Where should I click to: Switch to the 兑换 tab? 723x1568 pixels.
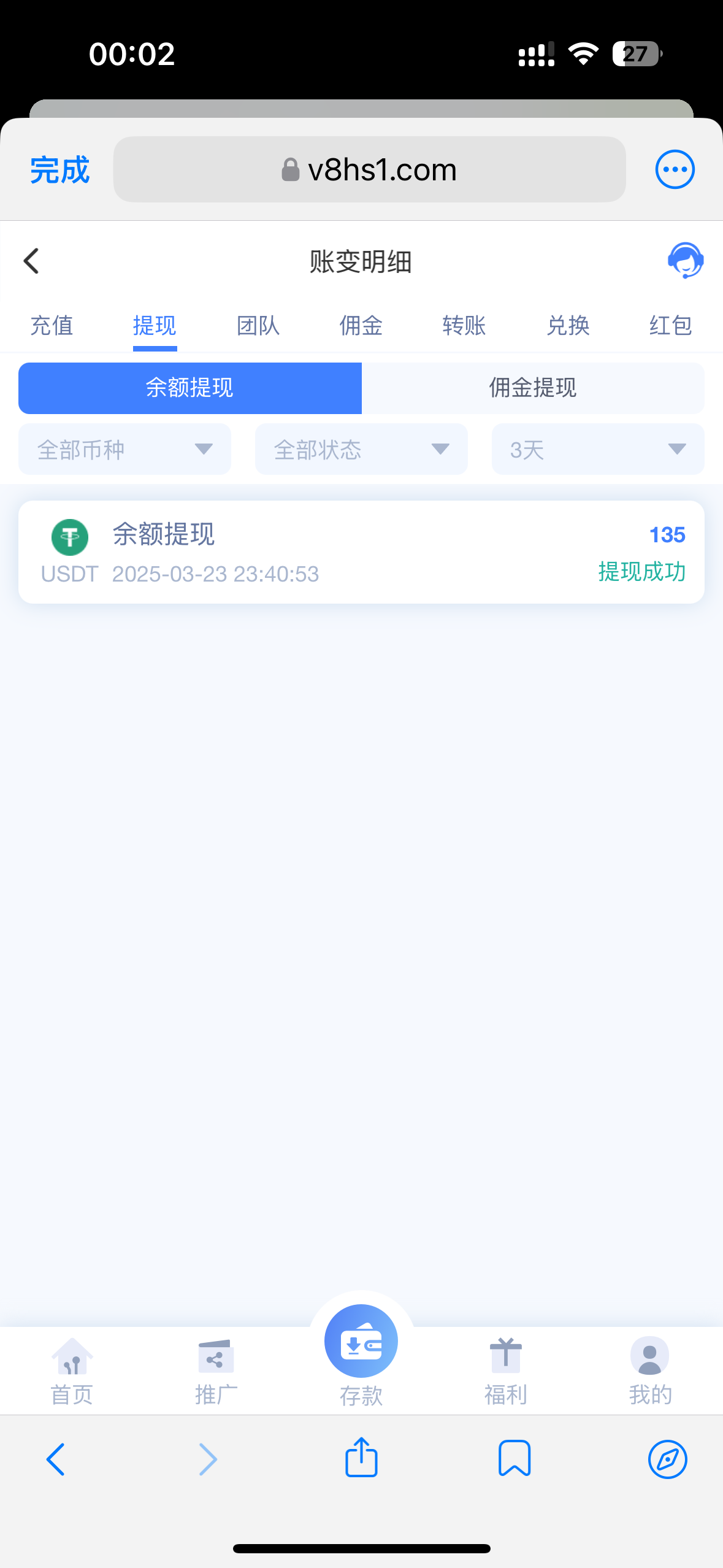click(568, 325)
